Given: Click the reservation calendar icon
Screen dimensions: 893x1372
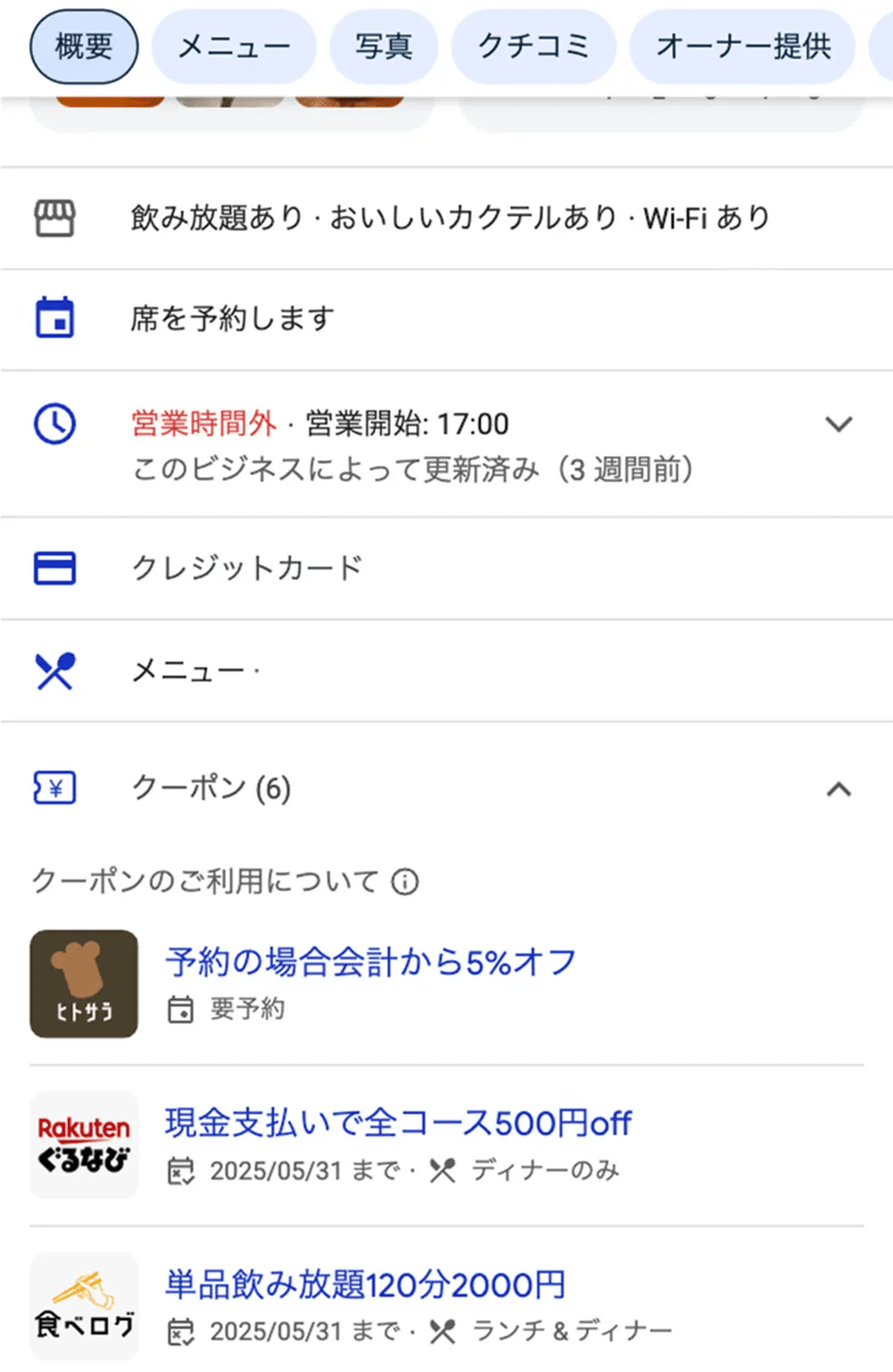Looking at the screenshot, I should pos(54,316).
